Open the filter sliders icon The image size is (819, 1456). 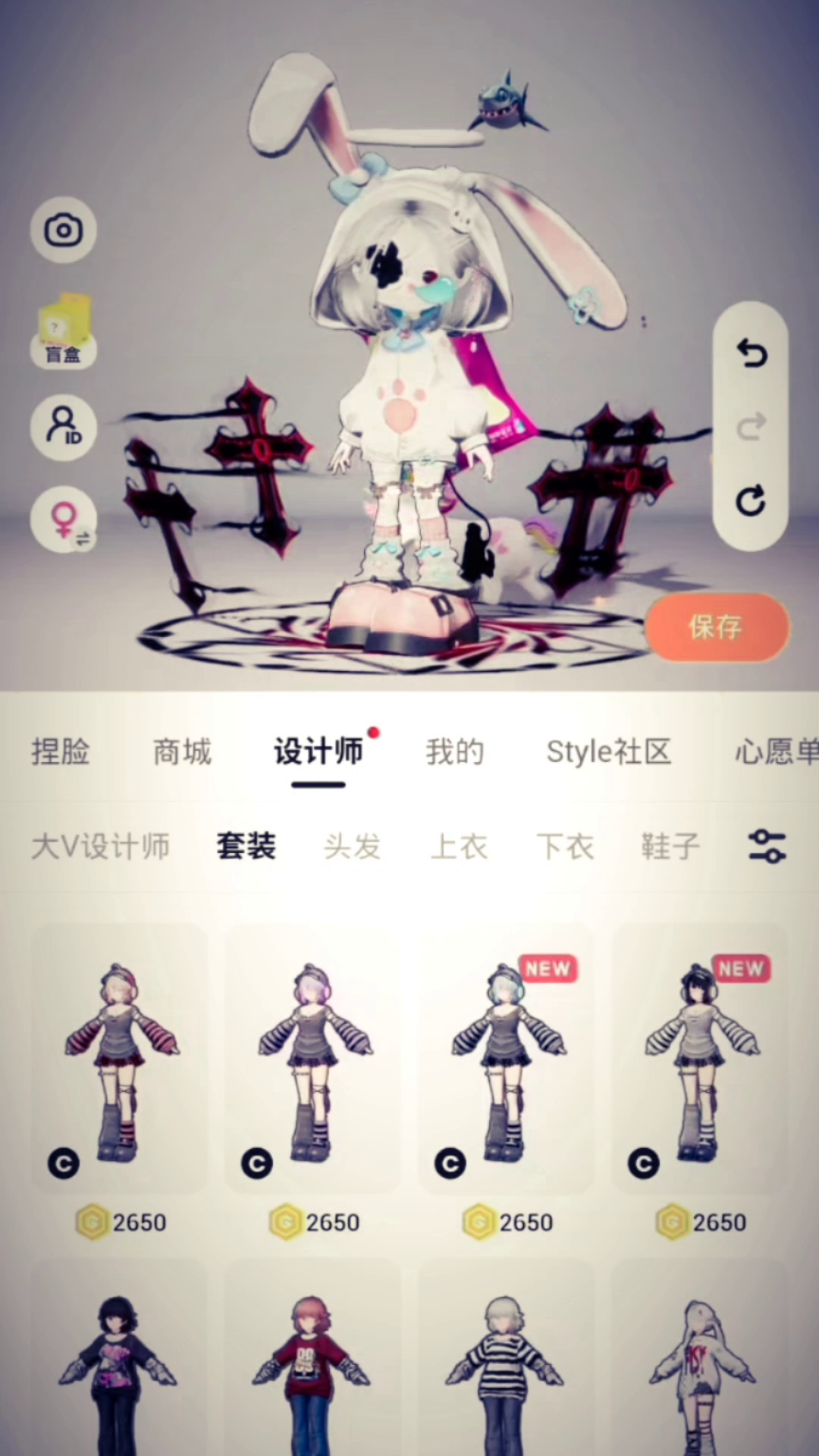[767, 846]
